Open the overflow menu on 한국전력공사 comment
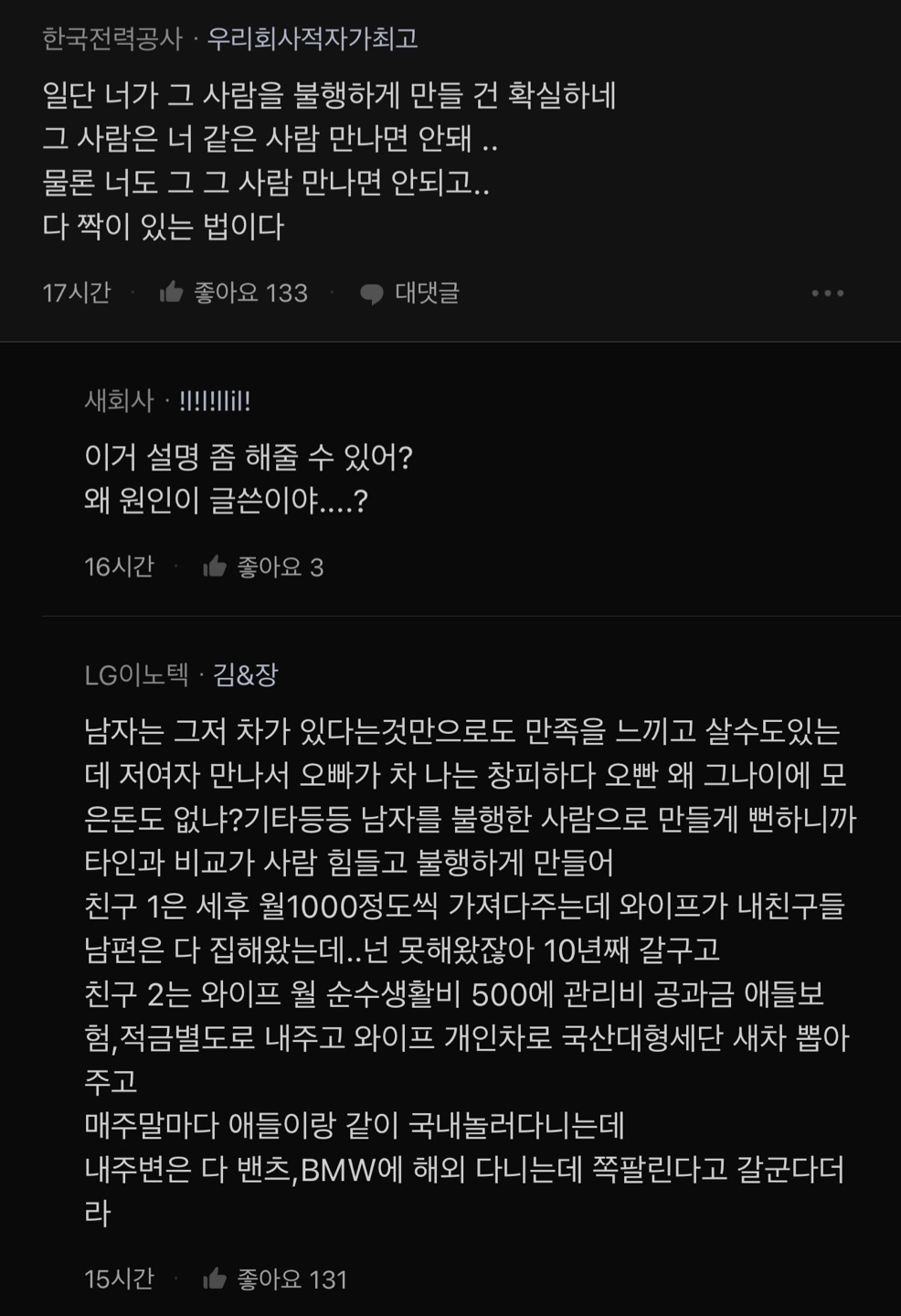The height and width of the screenshot is (1316, 901). point(827,293)
